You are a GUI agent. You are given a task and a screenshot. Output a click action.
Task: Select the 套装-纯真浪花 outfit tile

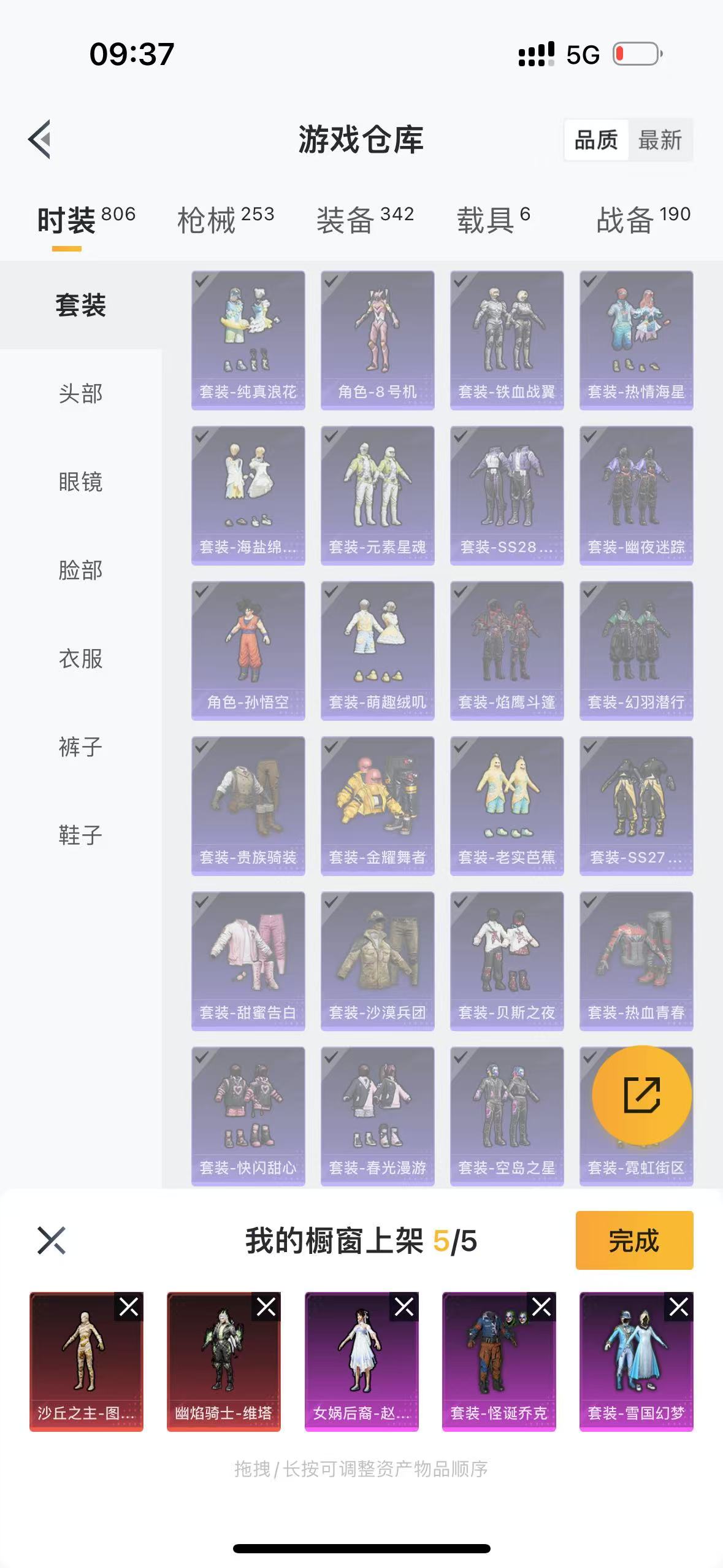click(x=248, y=340)
